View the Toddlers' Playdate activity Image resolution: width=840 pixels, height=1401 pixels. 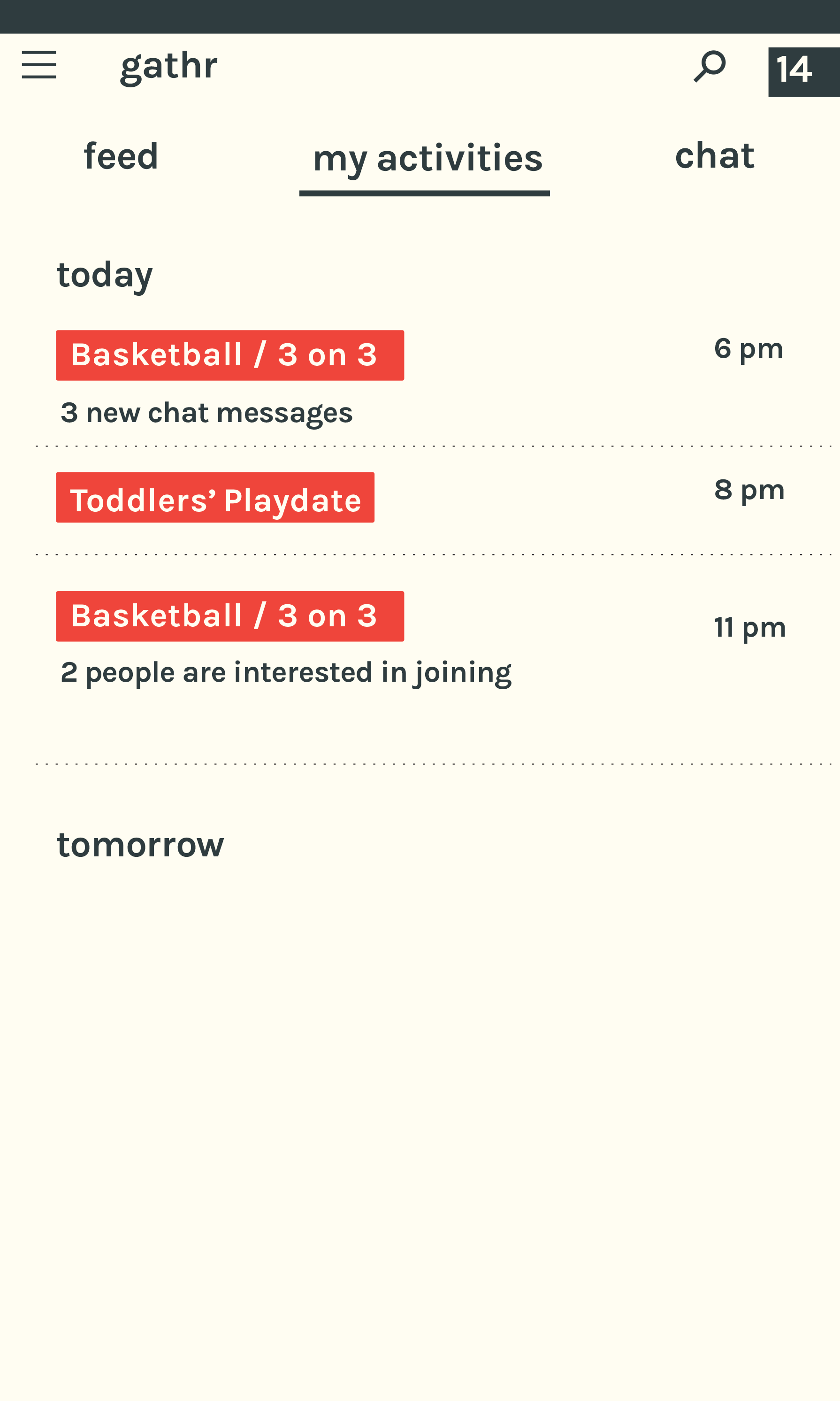pos(215,498)
